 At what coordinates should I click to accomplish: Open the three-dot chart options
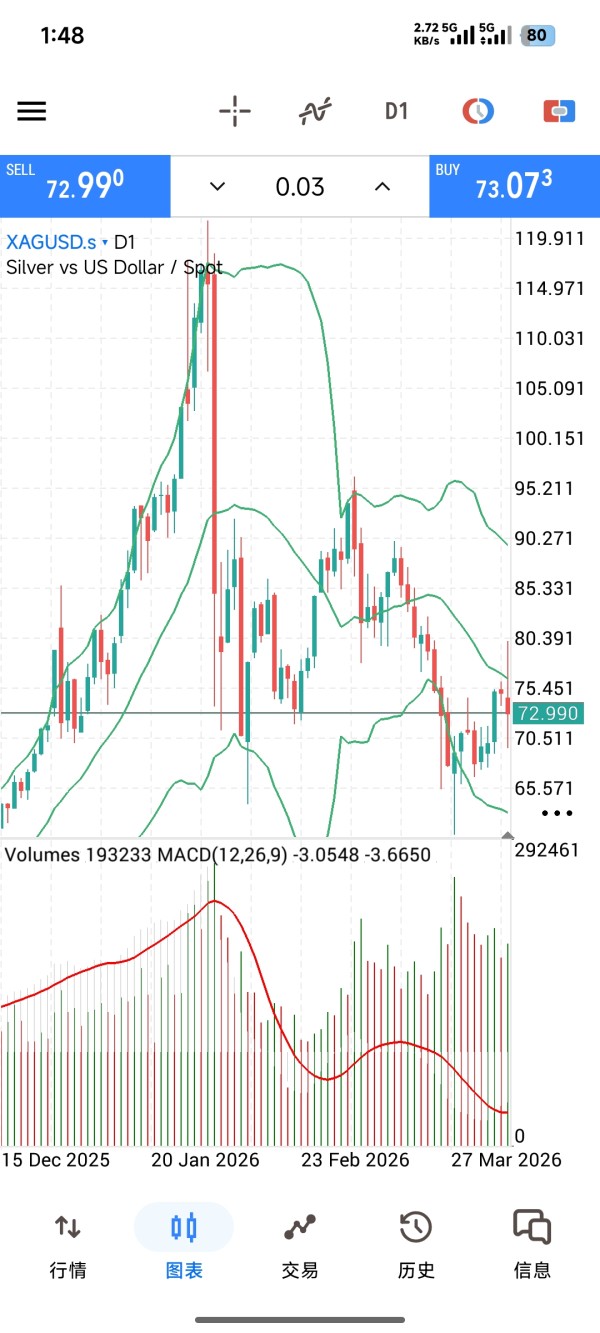[x=557, y=814]
